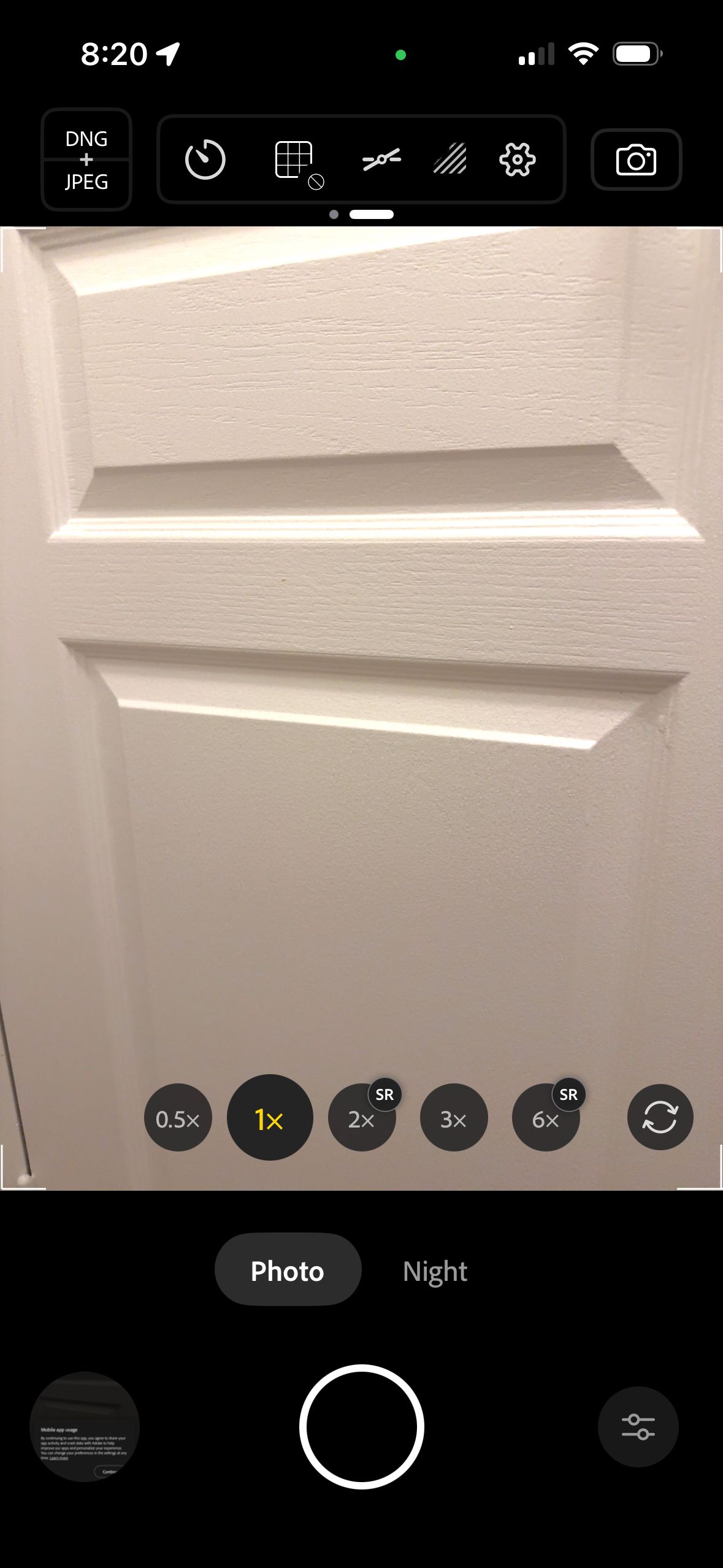
Task: Switch to 2x SR zoom
Action: pos(362,1119)
